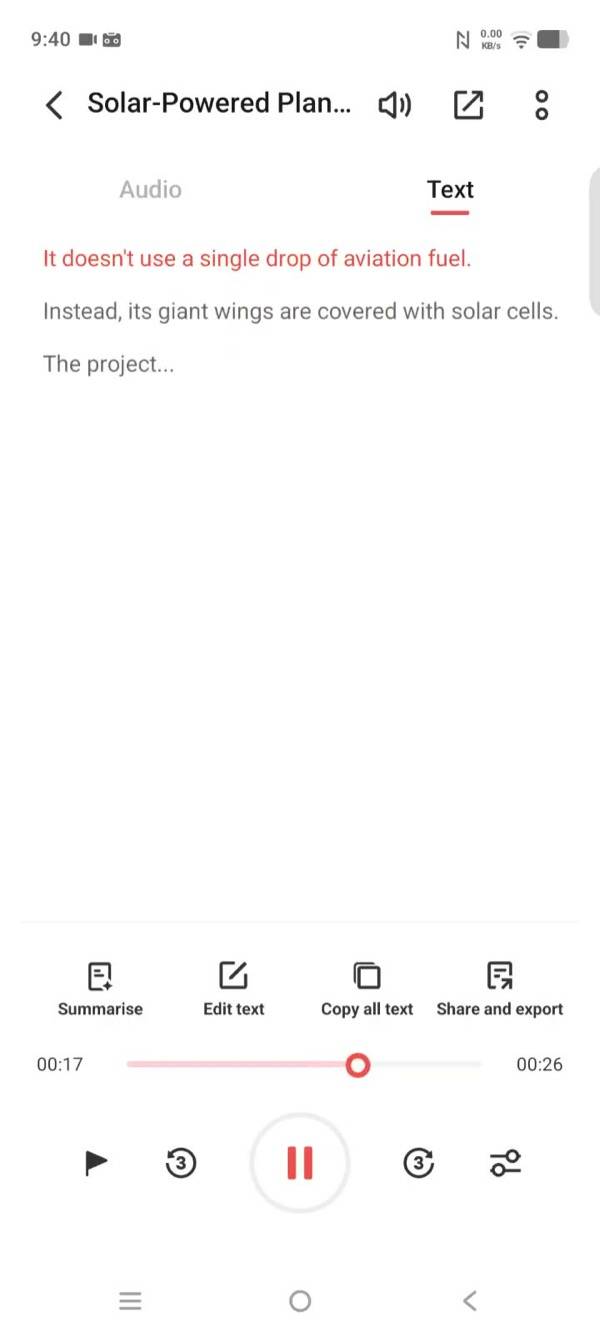Go to home via navigation bar circle
Screen dimensions: 600x1333
click(299, 1300)
